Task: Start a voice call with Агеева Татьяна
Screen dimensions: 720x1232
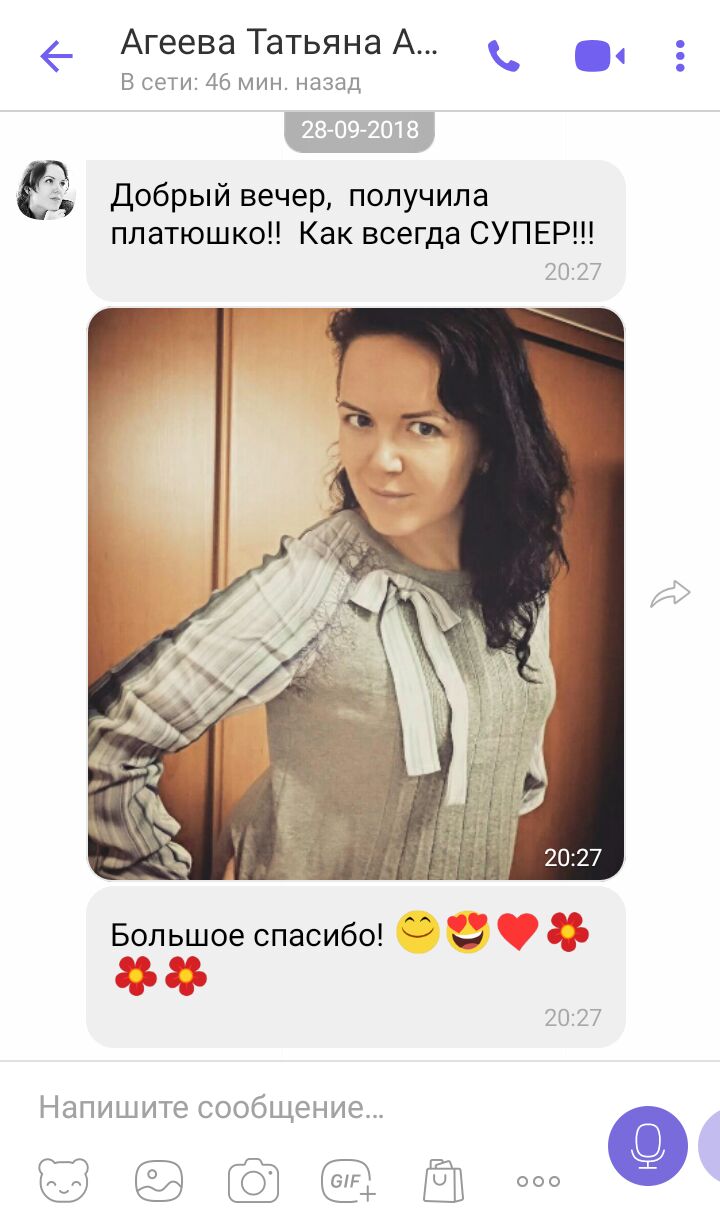Action: 503,56
